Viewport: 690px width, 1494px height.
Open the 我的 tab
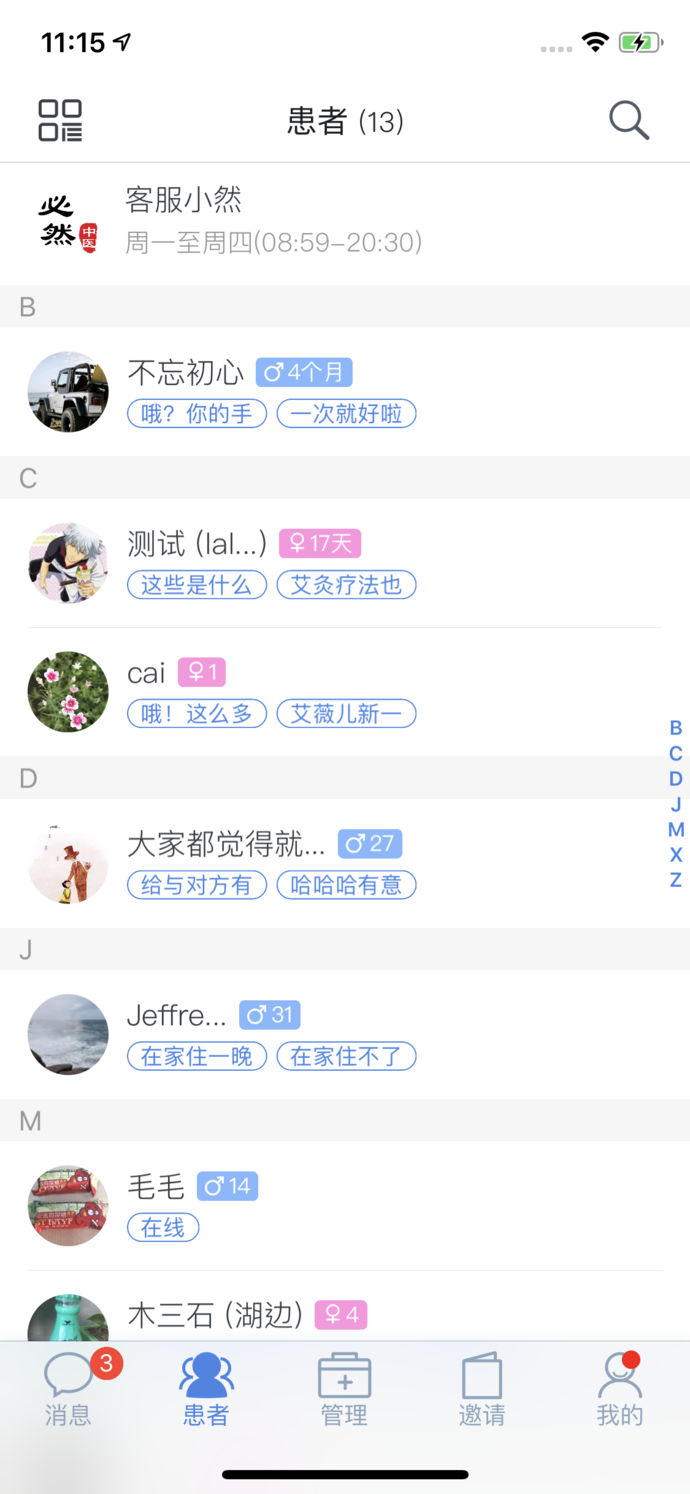(x=619, y=1390)
